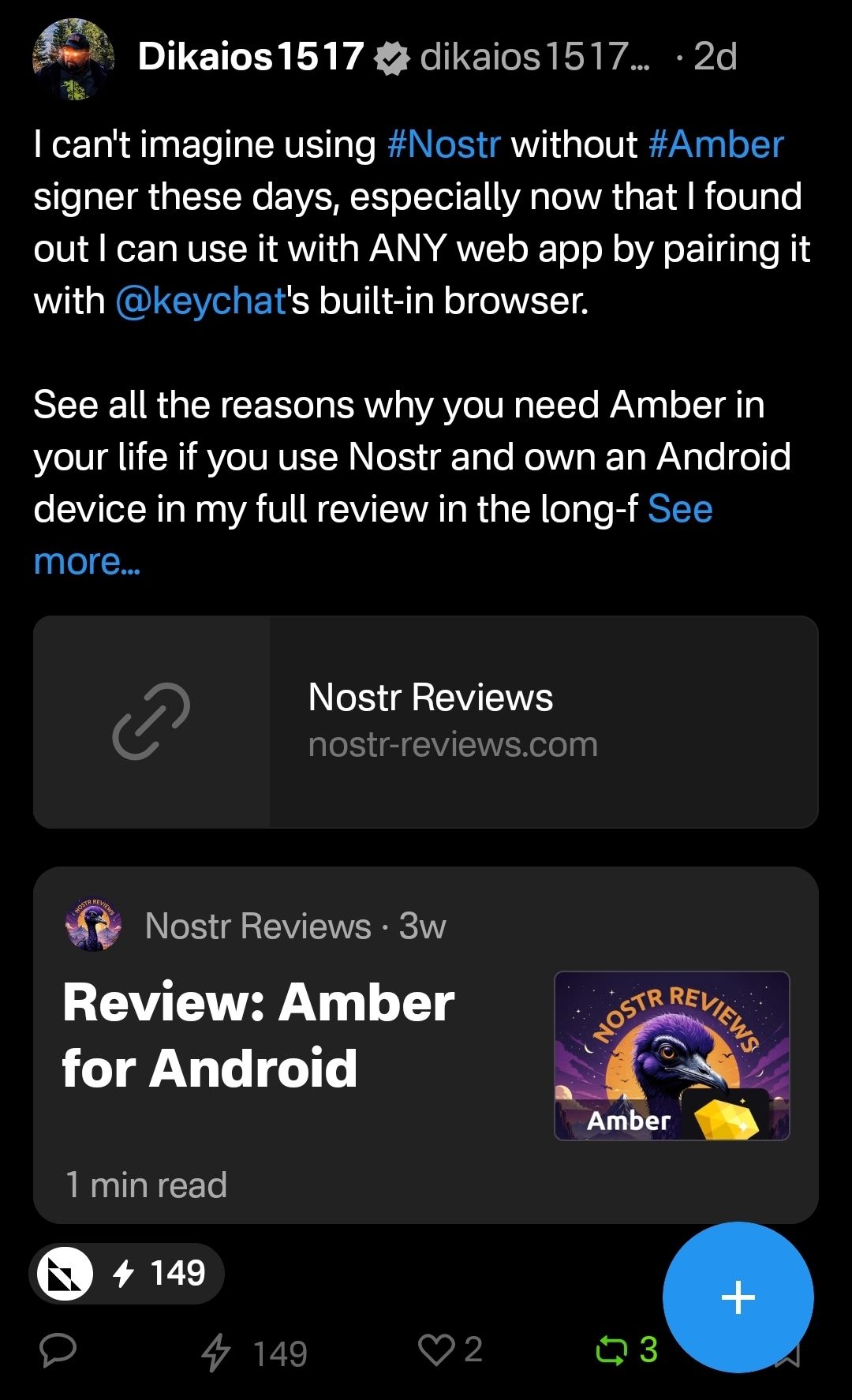
Task: Reply to Dikaios1517's post
Action: pyautogui.click(x=58, y=1350)
